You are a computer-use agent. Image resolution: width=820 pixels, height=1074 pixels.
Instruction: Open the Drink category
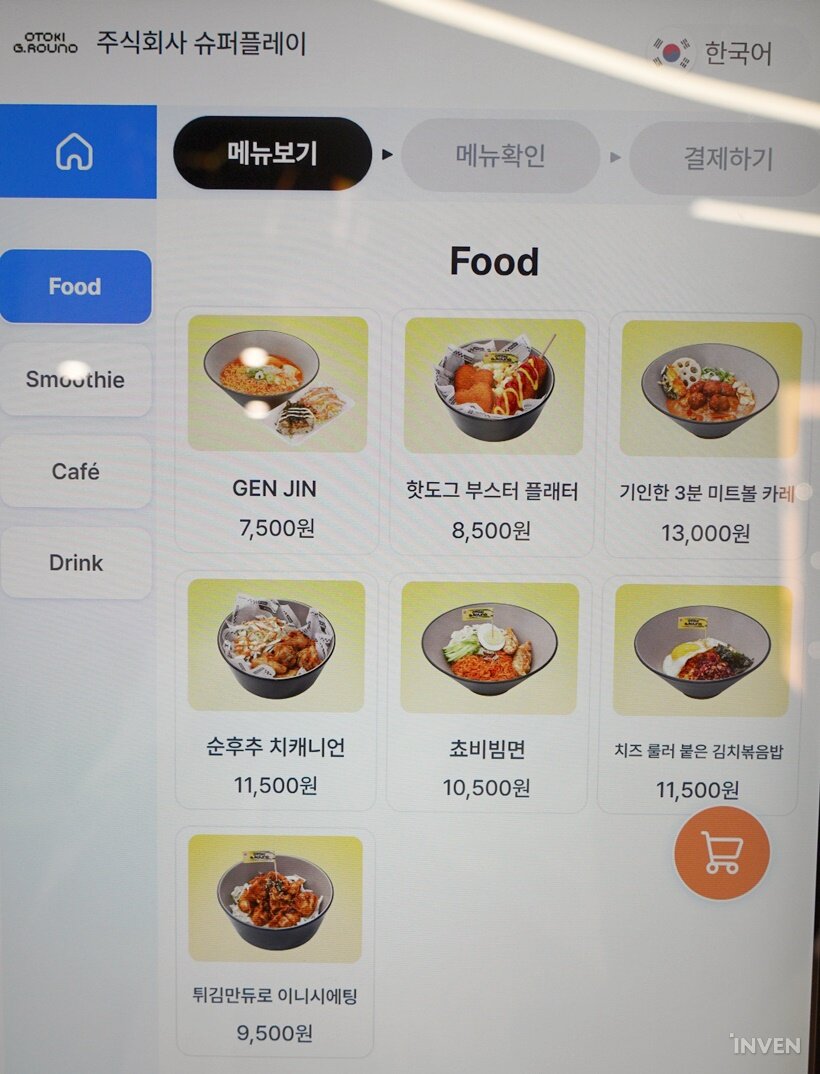(x=75, y=563)
